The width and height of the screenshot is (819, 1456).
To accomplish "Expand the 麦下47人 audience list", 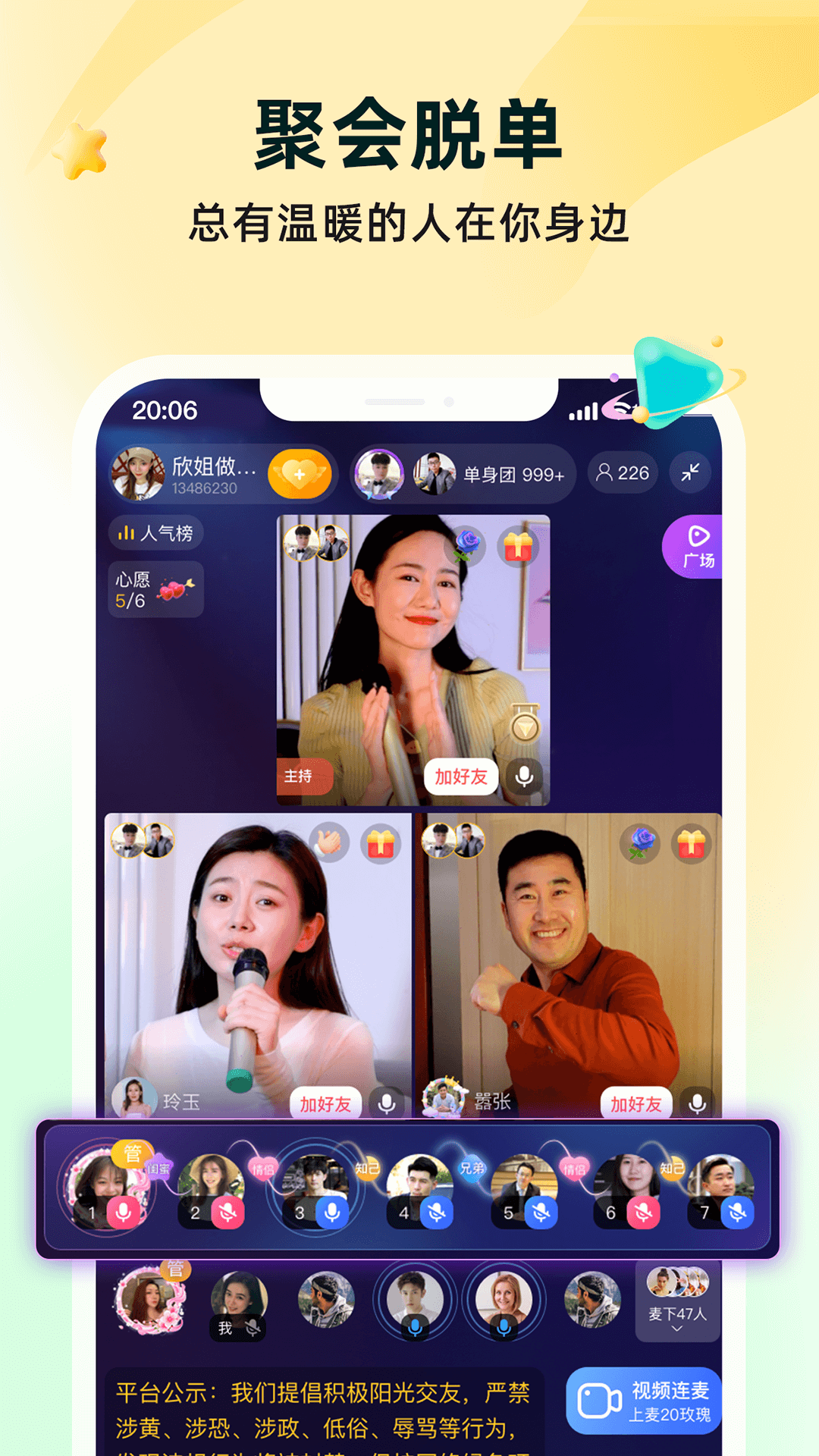I will [x=677, y=1301].
